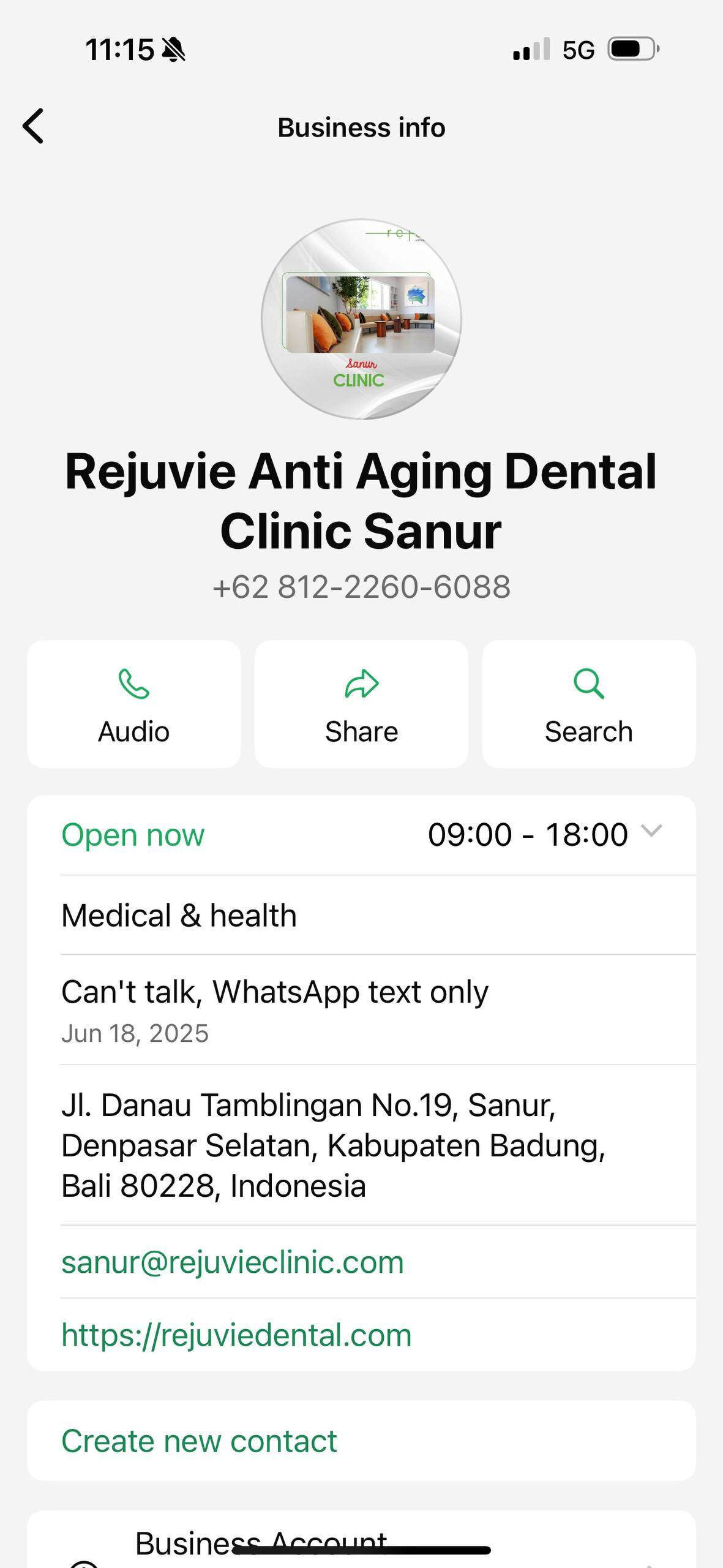The image size is (723, 1568).
Task: View the clinic profile photo
Action: (x=361, y=319)
